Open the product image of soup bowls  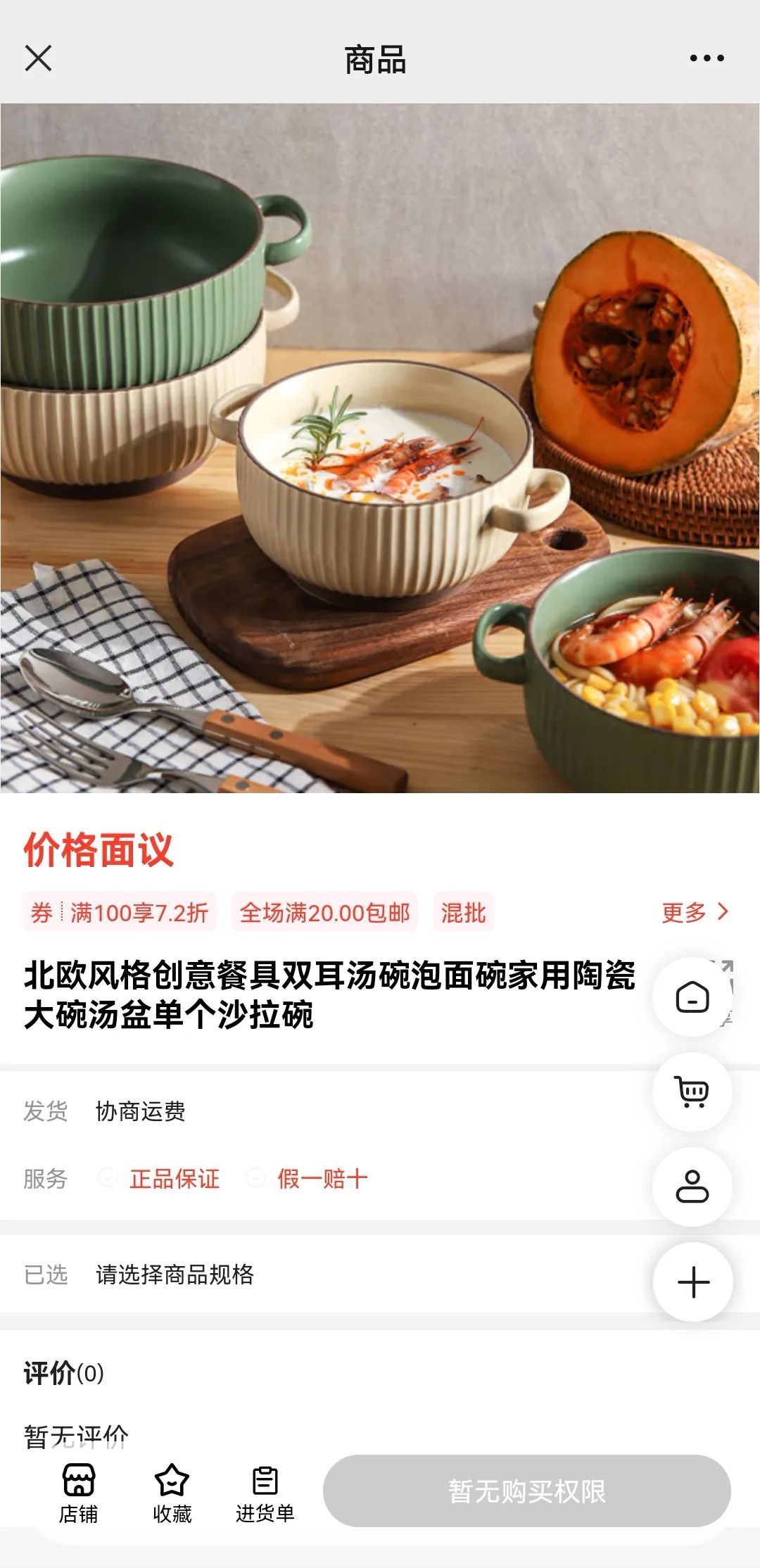coord(380,448)
